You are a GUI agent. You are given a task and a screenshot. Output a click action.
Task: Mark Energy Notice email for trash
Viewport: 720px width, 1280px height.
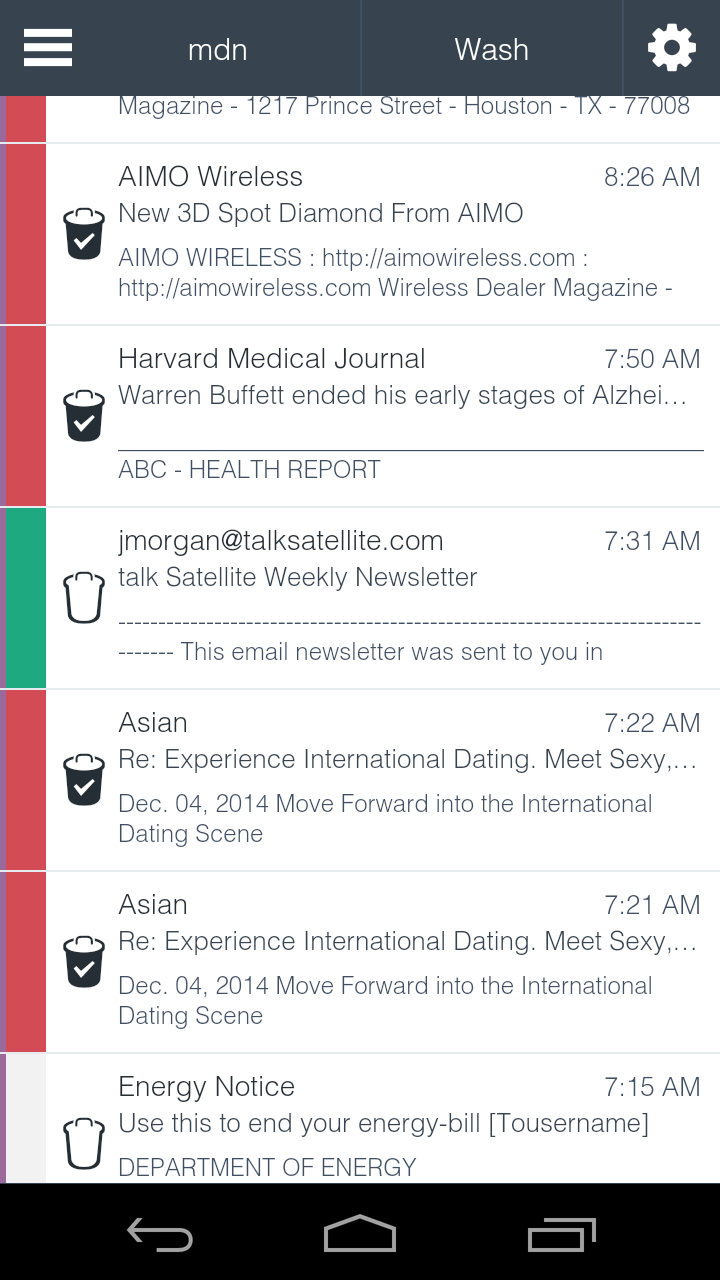pos(84,1143)
